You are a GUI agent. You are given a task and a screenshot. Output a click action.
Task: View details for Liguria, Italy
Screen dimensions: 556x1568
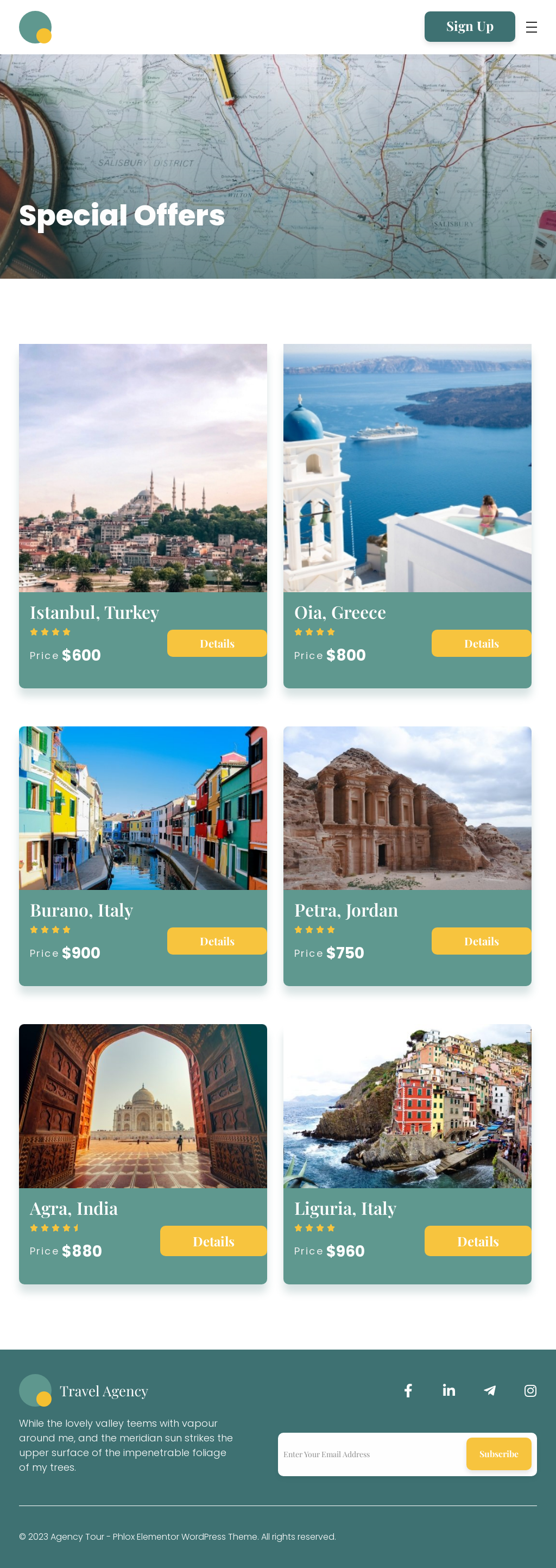[477, 1241]
